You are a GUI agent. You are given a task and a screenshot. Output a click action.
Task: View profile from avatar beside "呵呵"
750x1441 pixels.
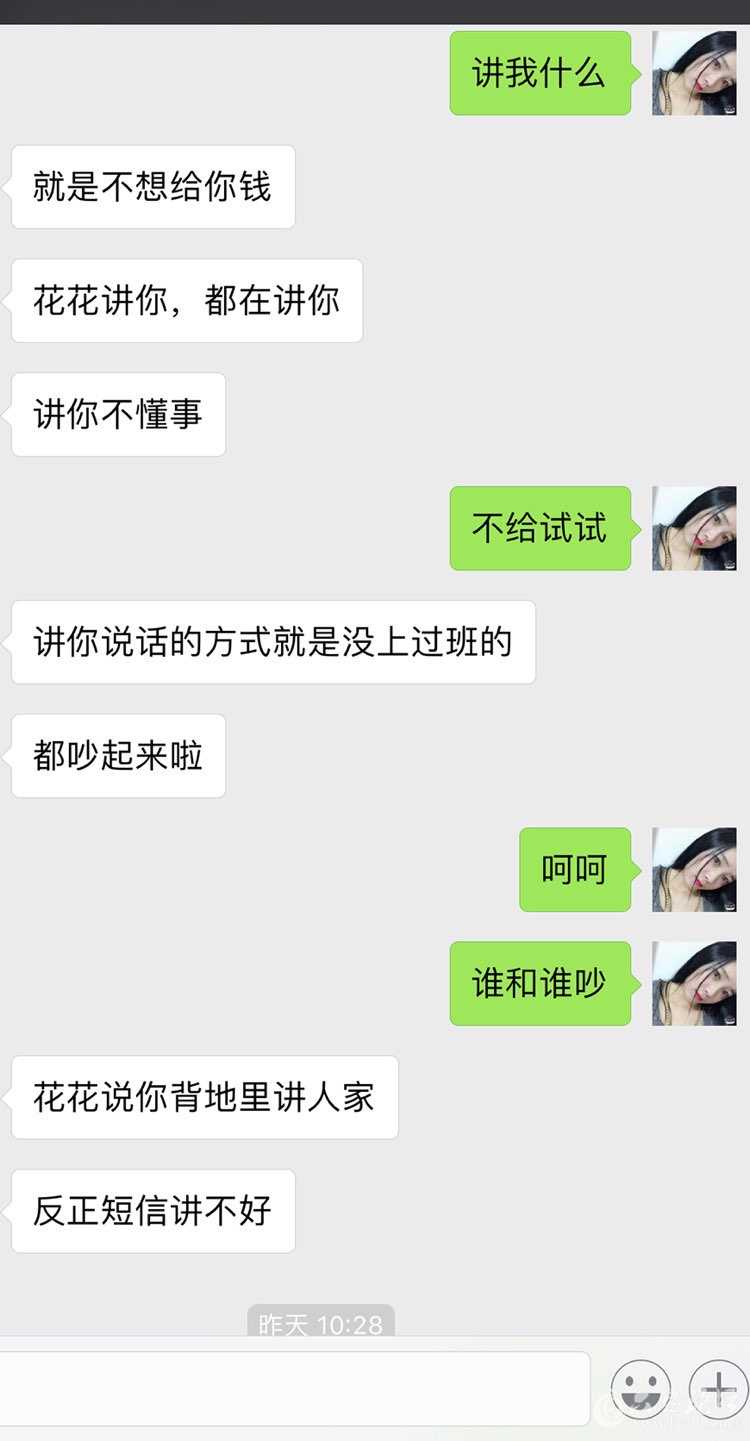(694, 869)
